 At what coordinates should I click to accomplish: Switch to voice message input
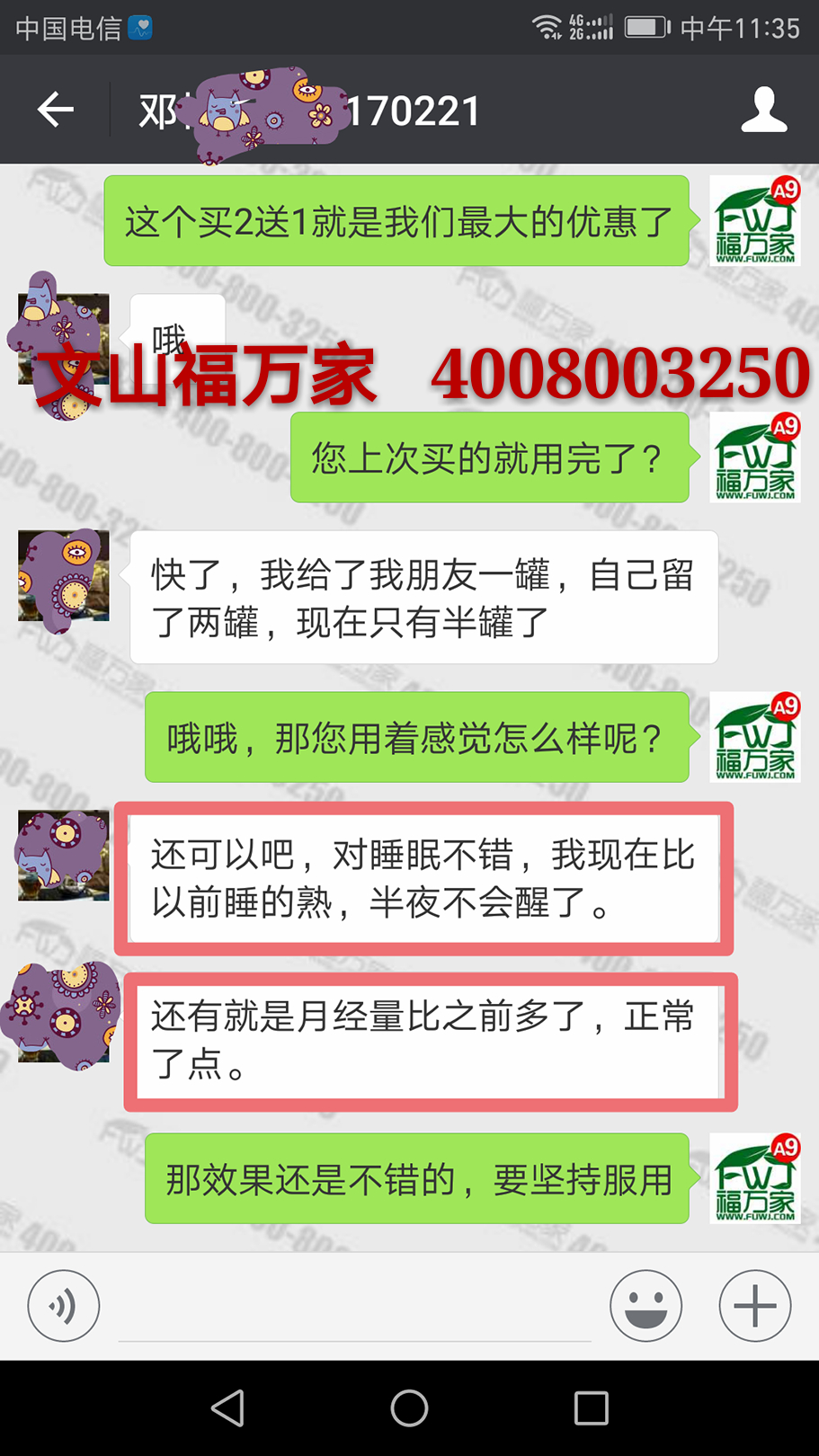(x=63, y=1306)
